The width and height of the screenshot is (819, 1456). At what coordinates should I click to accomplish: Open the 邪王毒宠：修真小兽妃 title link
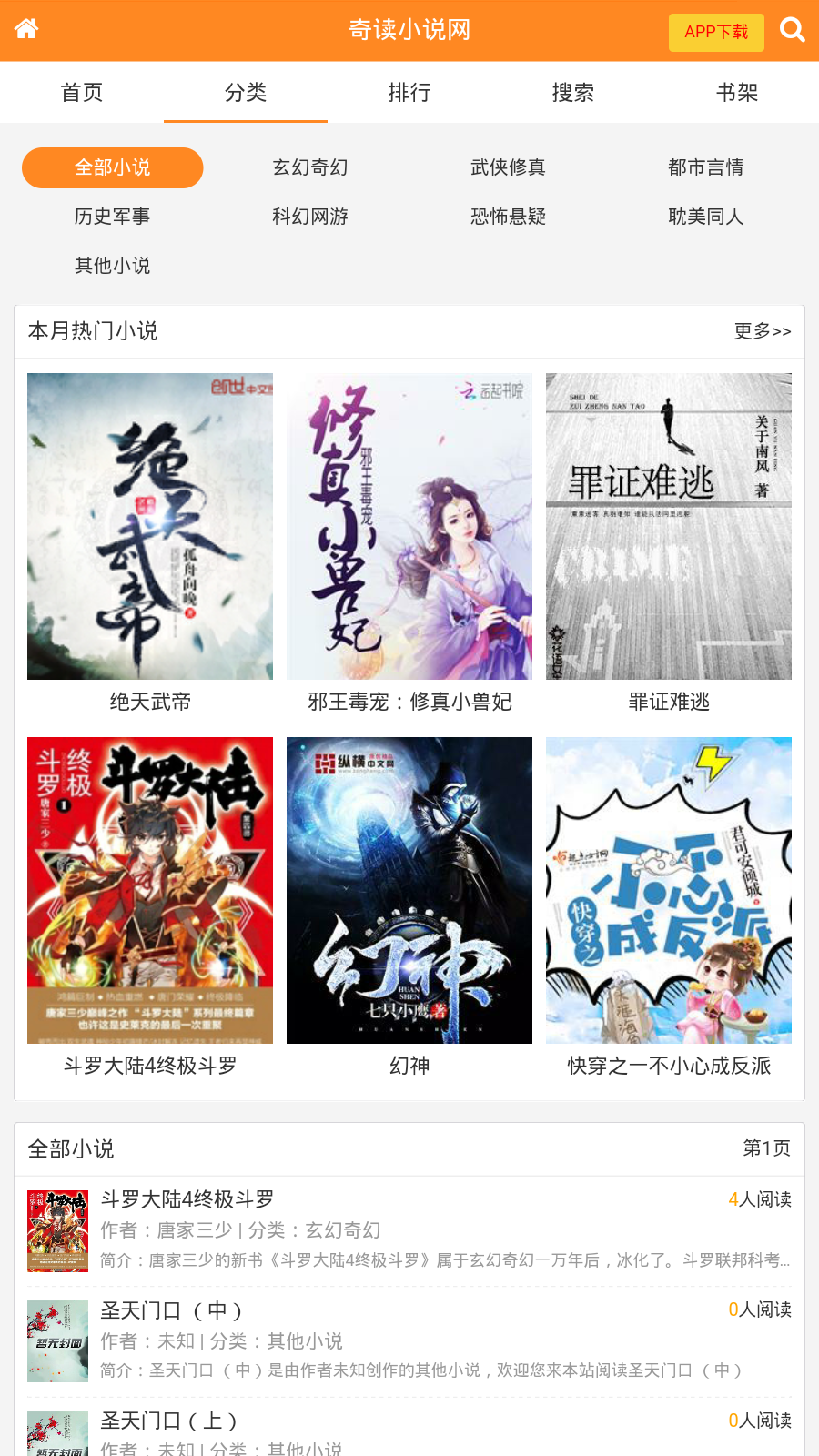pos(409,701)
